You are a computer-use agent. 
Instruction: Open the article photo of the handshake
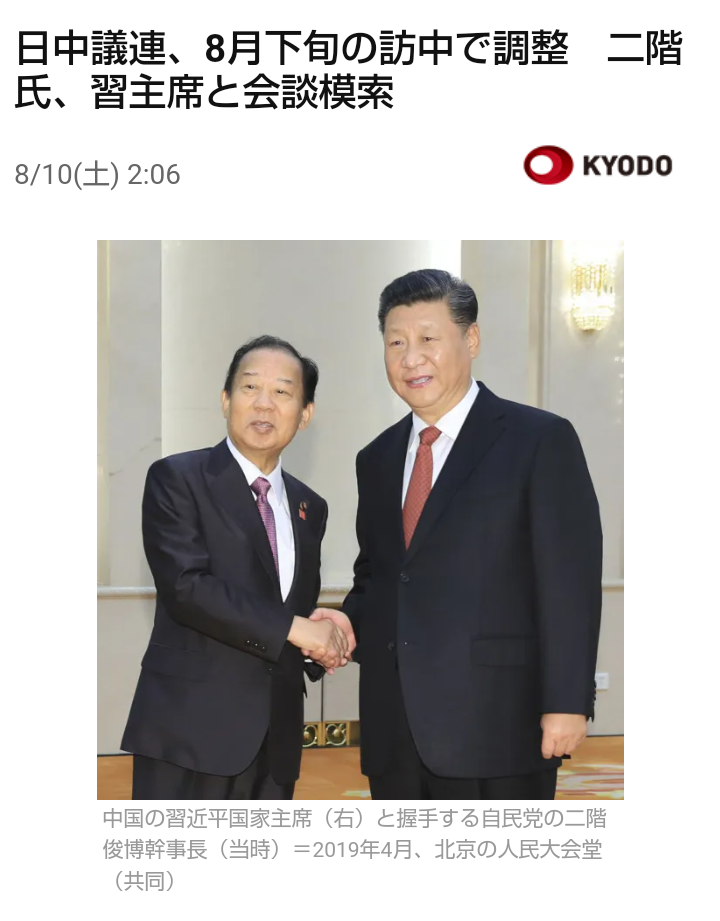(360, 519)
